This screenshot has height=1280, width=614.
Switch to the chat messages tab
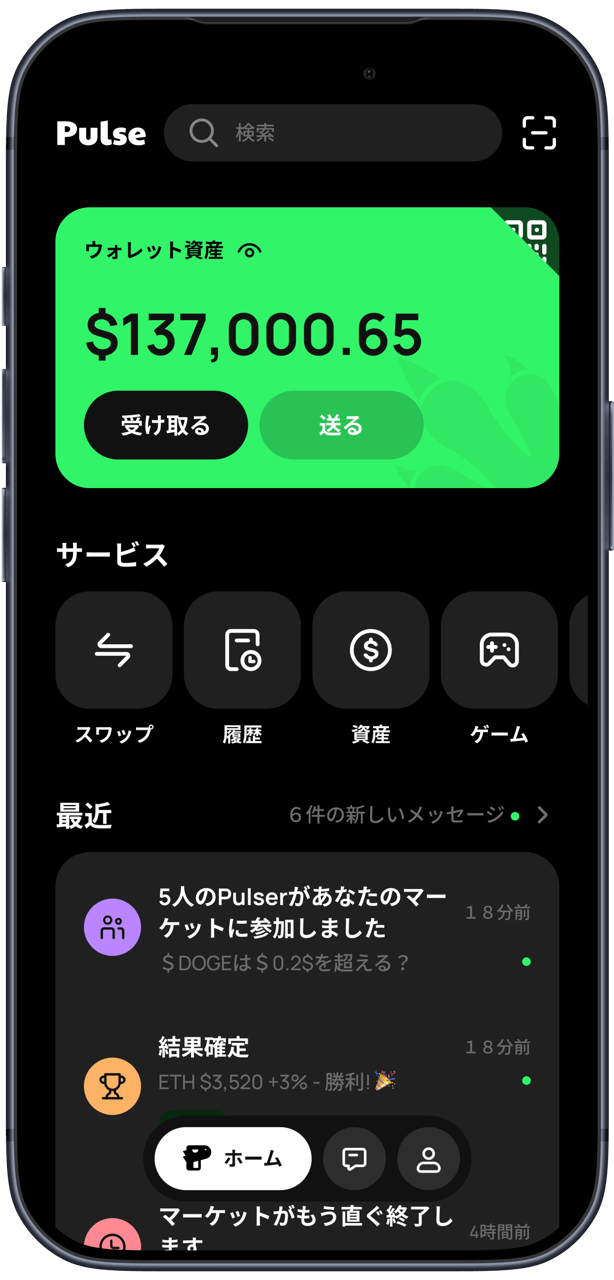[354, 1159]
